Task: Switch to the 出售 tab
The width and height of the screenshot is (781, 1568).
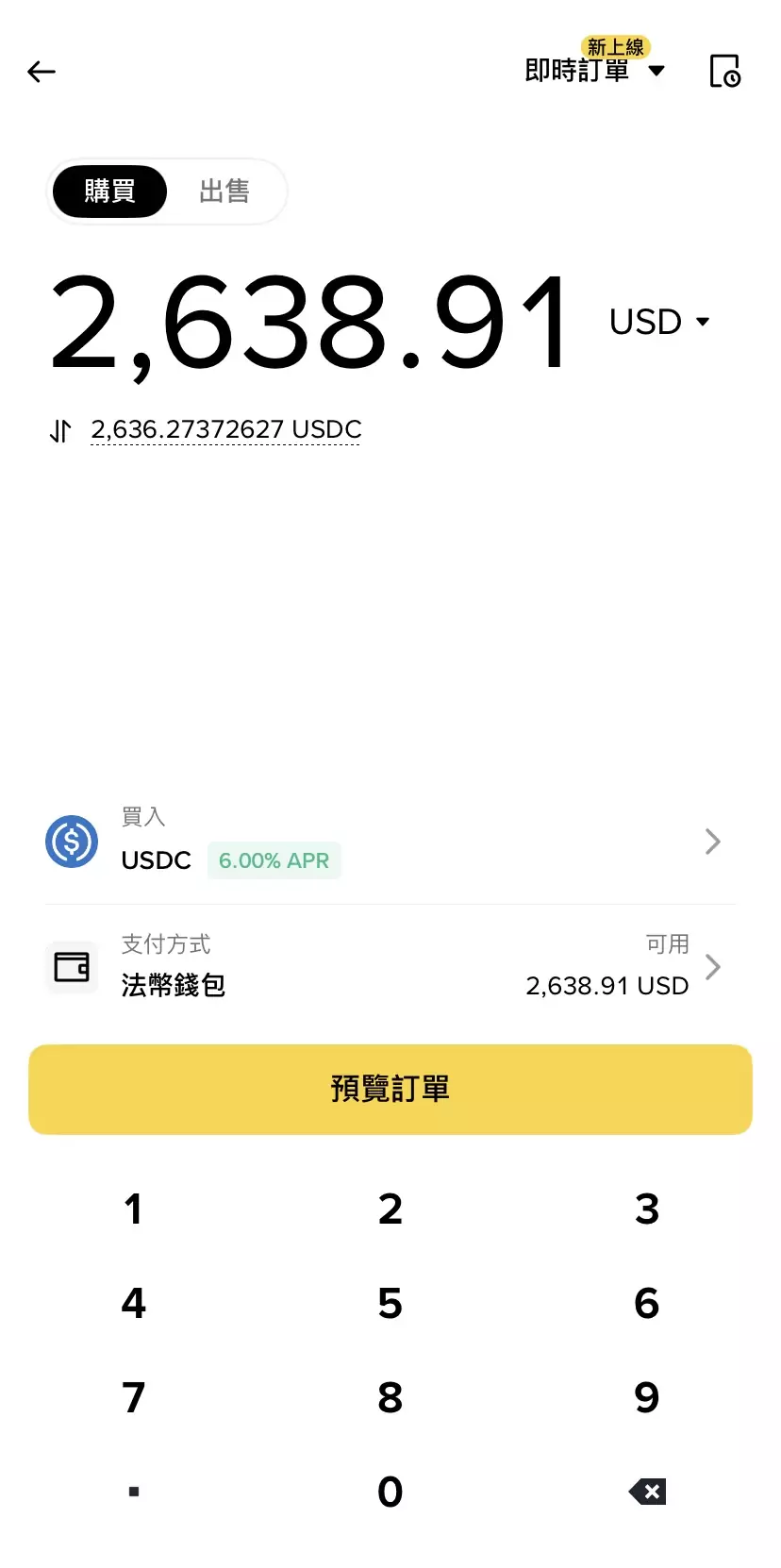Action: (224, 192)
